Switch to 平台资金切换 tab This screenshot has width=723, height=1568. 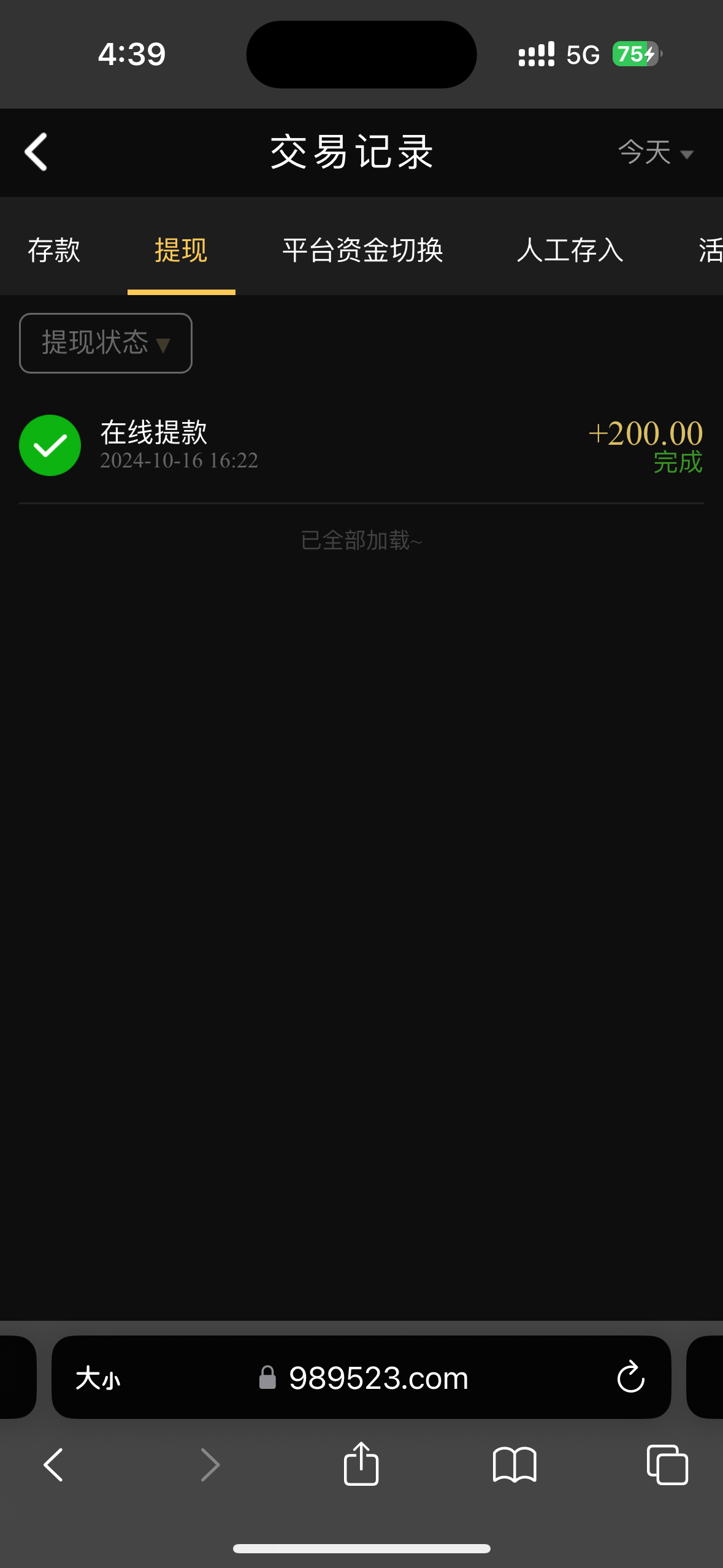pos(362,250)
